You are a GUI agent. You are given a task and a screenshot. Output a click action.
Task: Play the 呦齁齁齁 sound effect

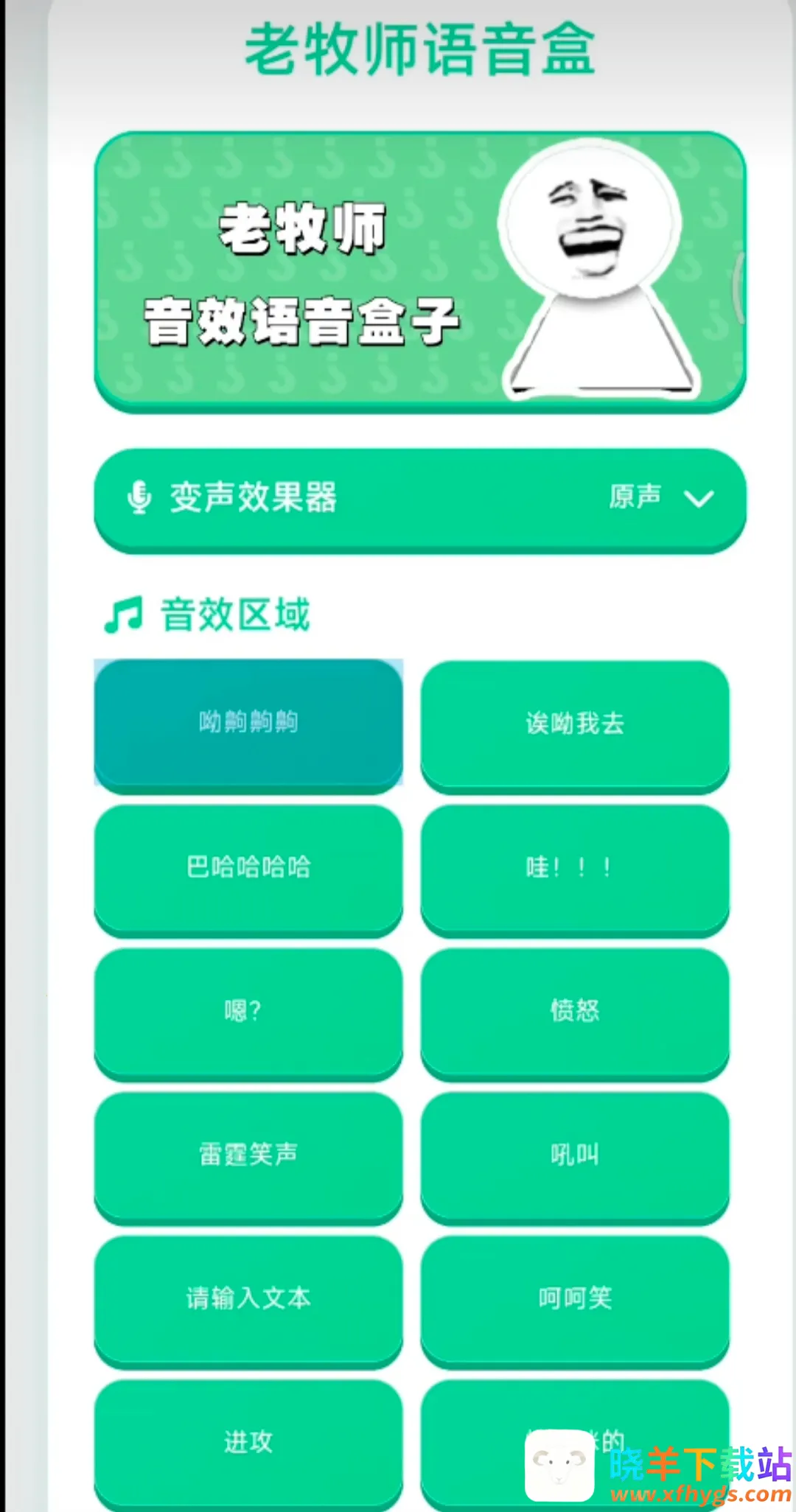[248, 723]
